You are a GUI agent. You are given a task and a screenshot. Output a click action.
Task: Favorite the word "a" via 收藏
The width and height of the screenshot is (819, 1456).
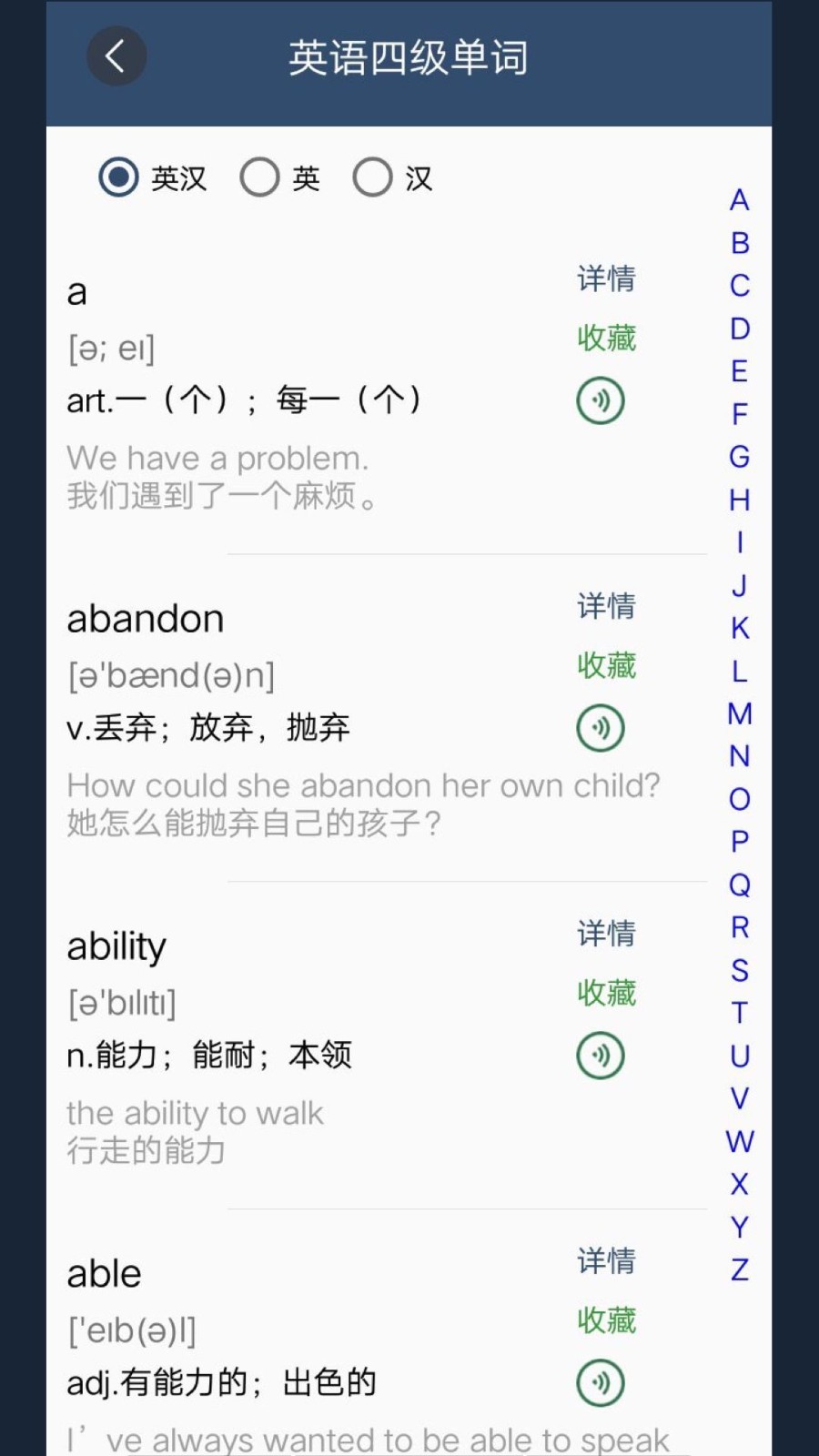click(x=606, y=339)
